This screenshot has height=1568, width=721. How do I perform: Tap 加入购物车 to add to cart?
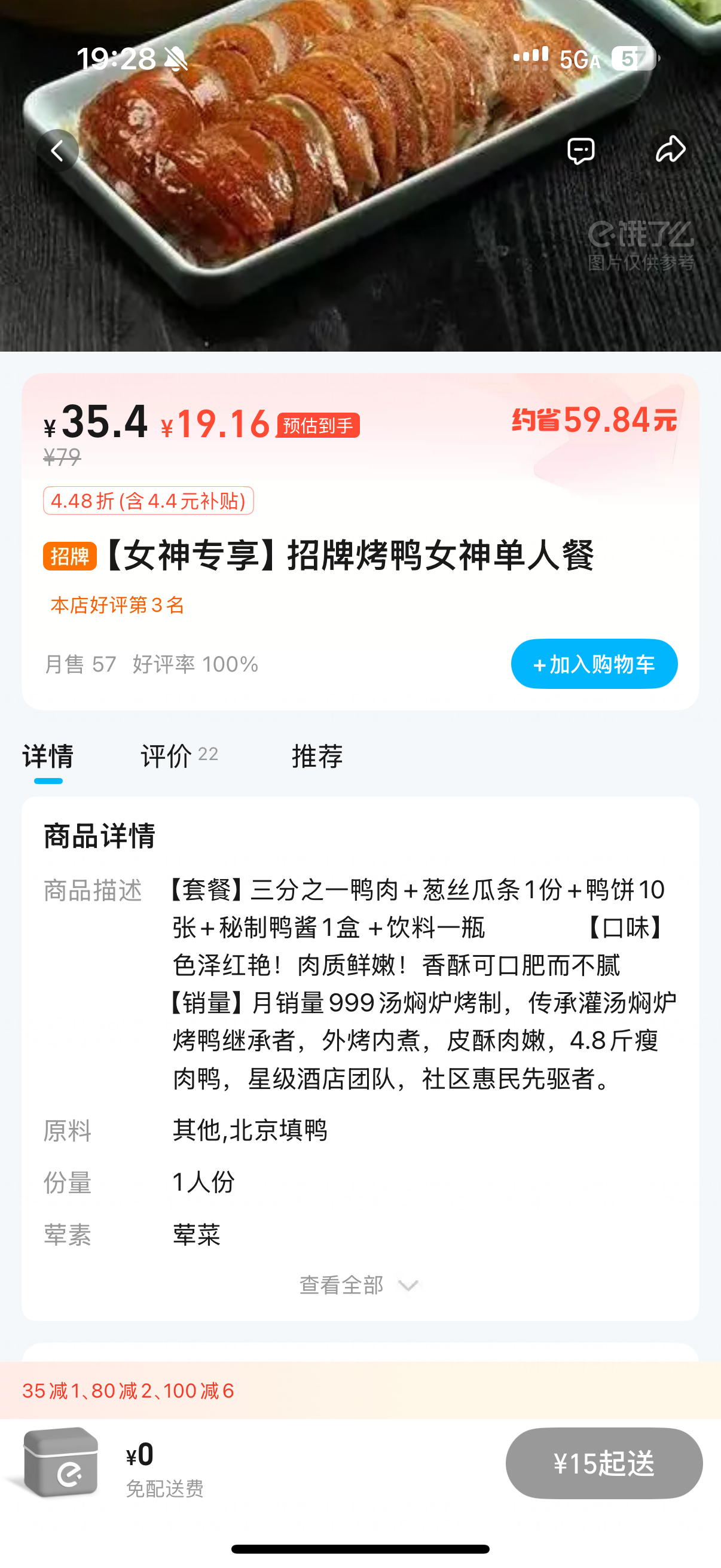tap(594, 663)
